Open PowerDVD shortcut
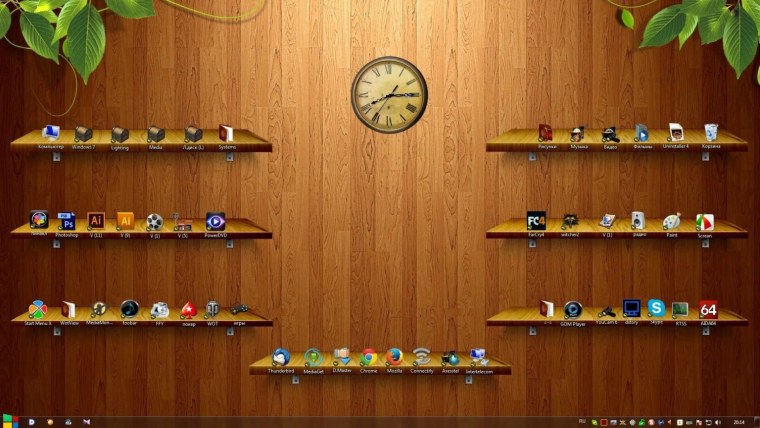 coord(215,221)
